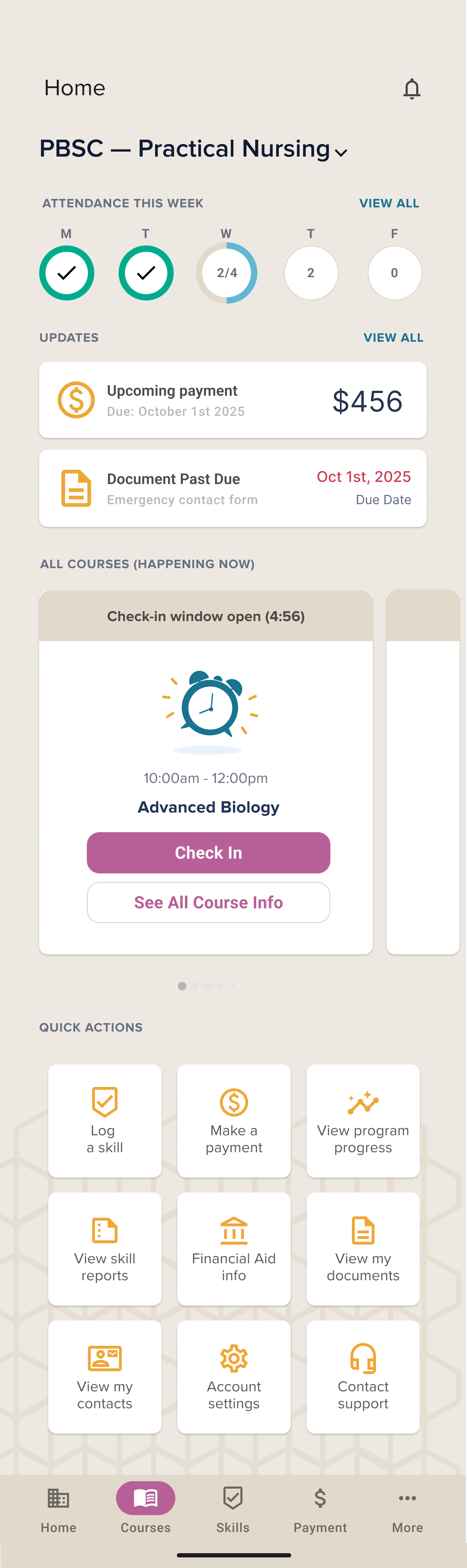Expand the PBSC Practical Nursing program dropdown
Image resolution: width=467 pixels, height=1568 pixels.
[x=341, y=152]
